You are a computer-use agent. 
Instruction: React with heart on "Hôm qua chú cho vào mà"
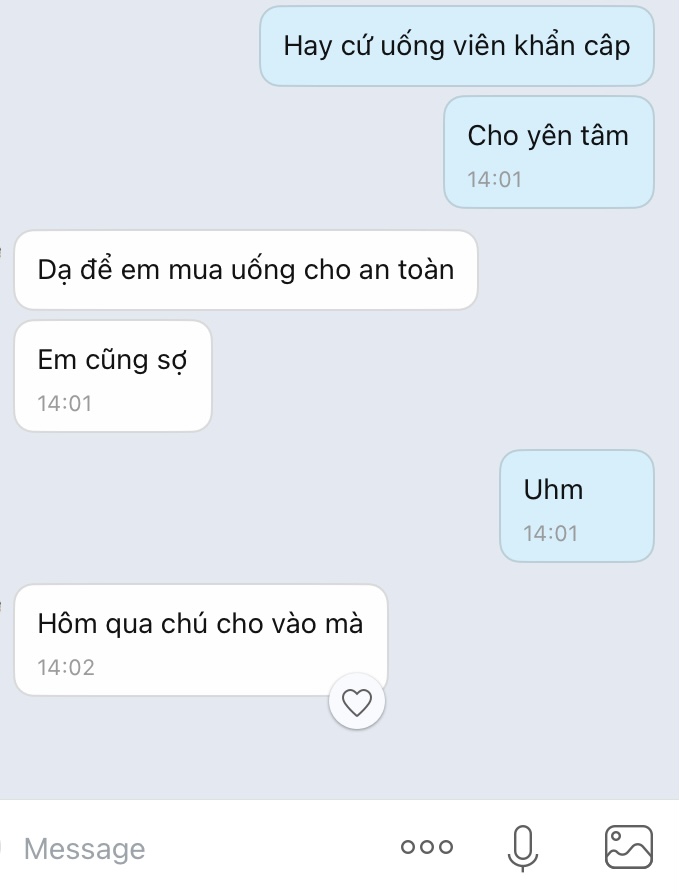357,704
